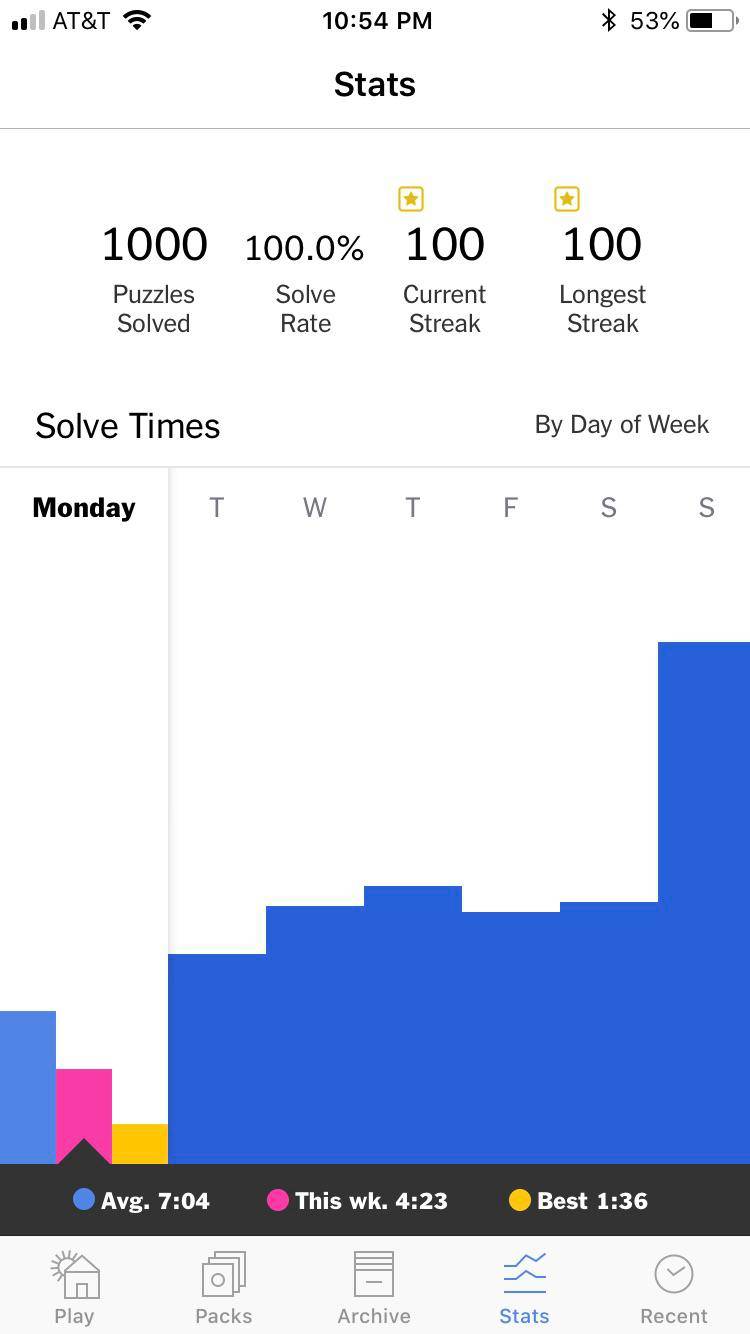Viewport: 750px width, 1334px height.
Task: Tap the Stats chart icon
Action: (524, 1273)
